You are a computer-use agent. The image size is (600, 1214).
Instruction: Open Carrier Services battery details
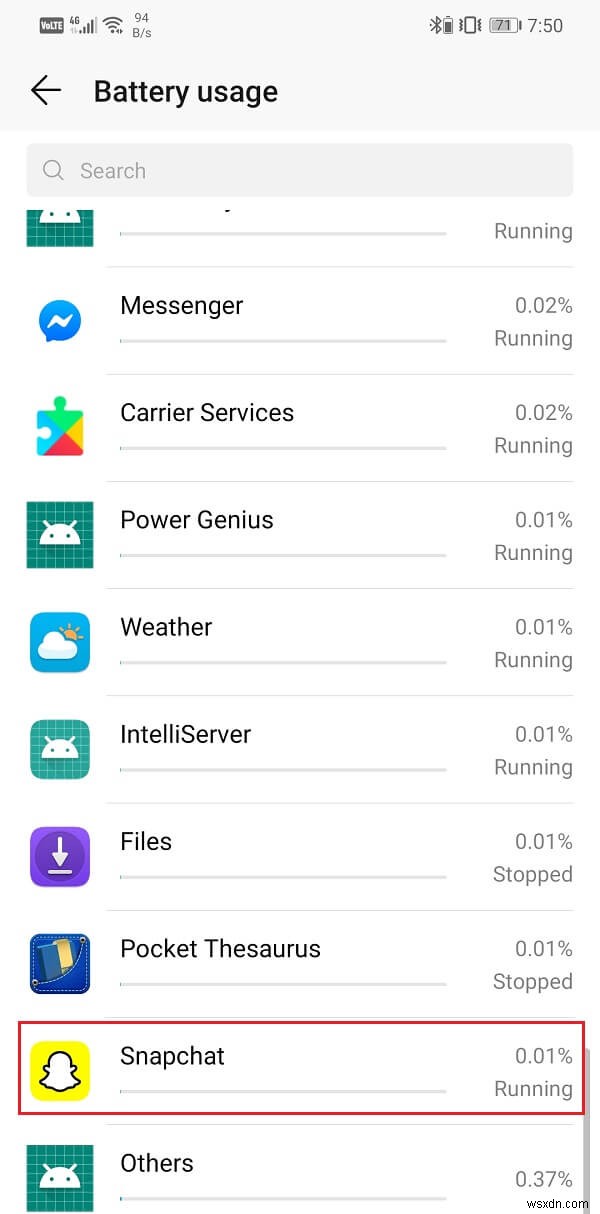[300, 428]
